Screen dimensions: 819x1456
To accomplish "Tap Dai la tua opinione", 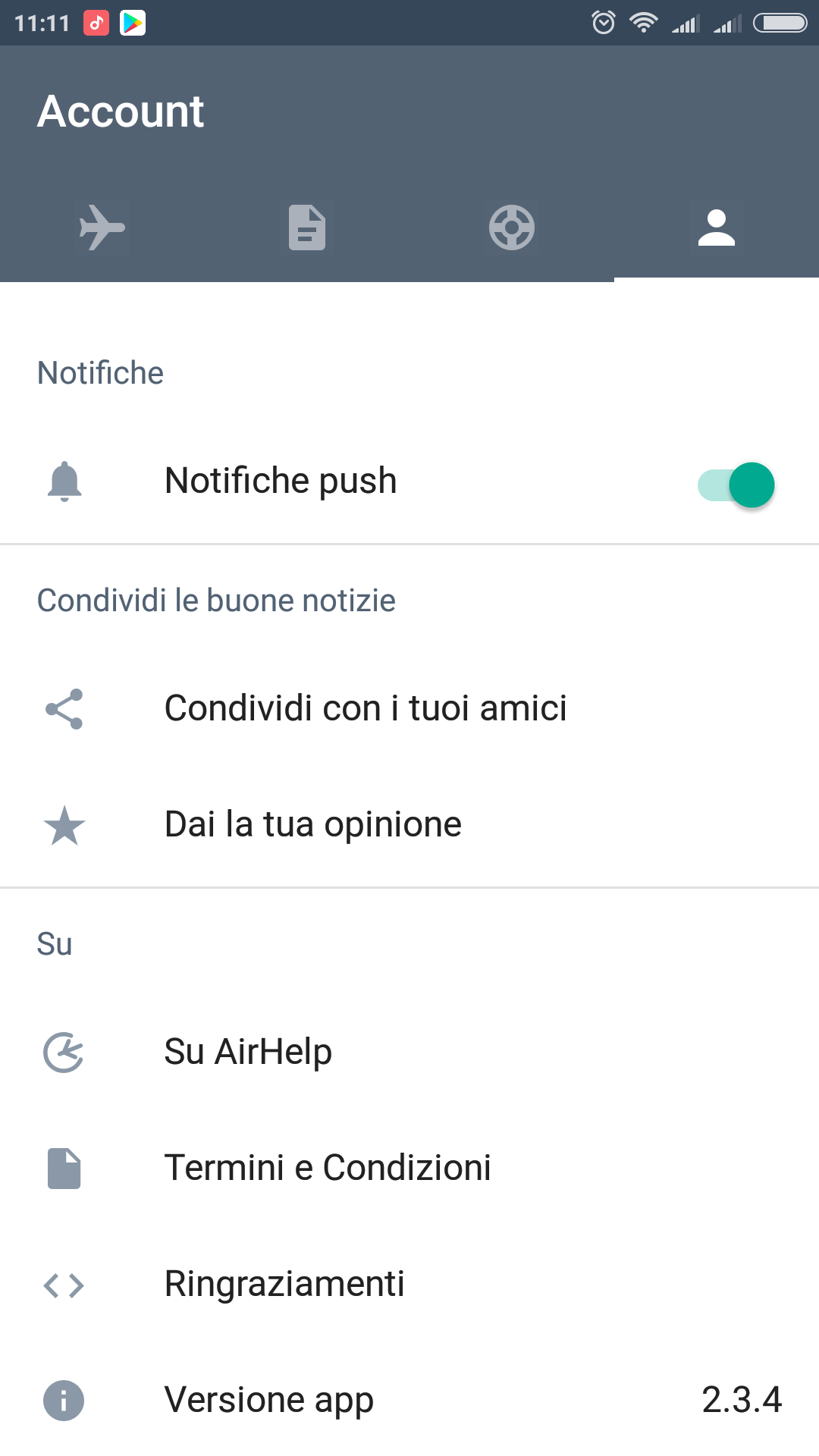I will click(x=409, y=824).
